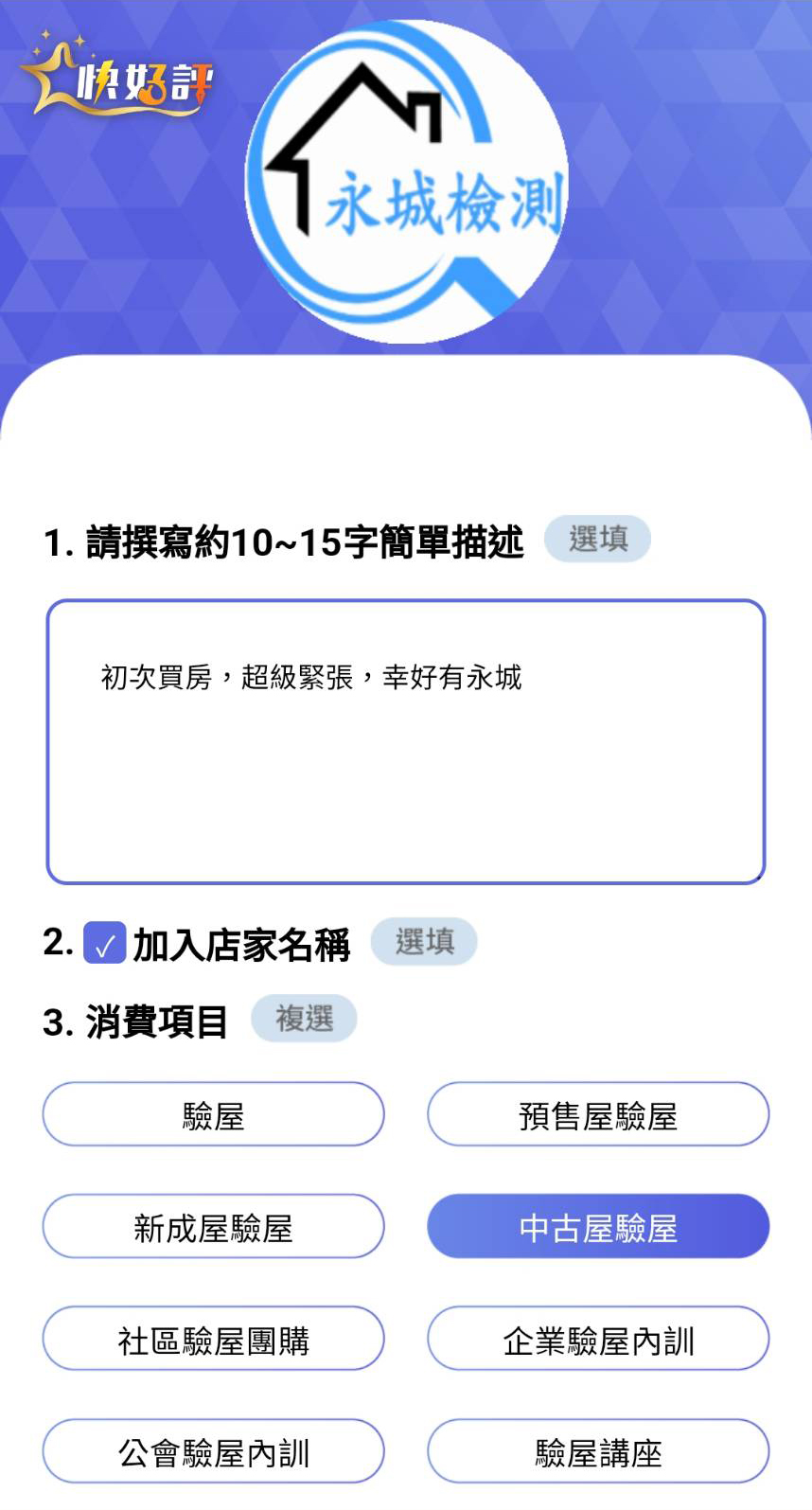Select 新成屋驗屋 as a service item
The height and width of the screenshot is (1510, 812).
coord(213,1226)
